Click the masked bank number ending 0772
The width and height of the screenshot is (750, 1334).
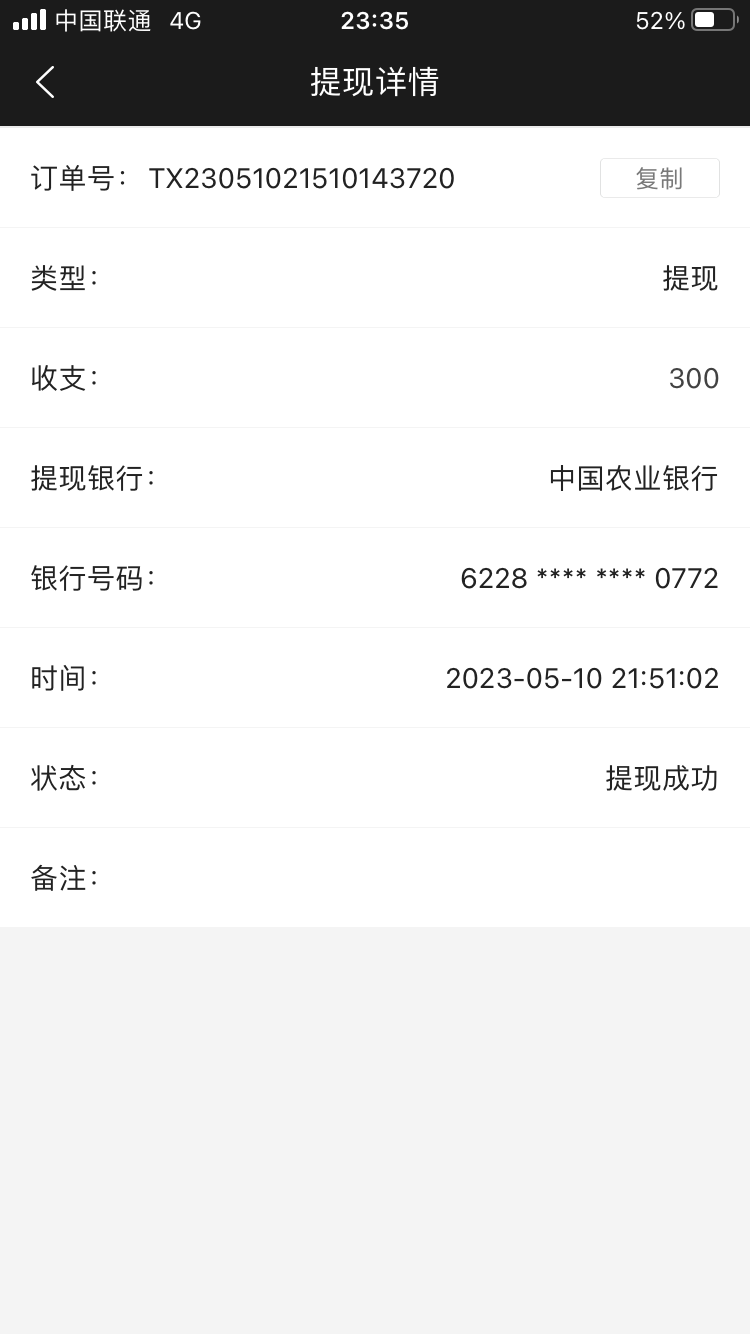pos(588,578)
